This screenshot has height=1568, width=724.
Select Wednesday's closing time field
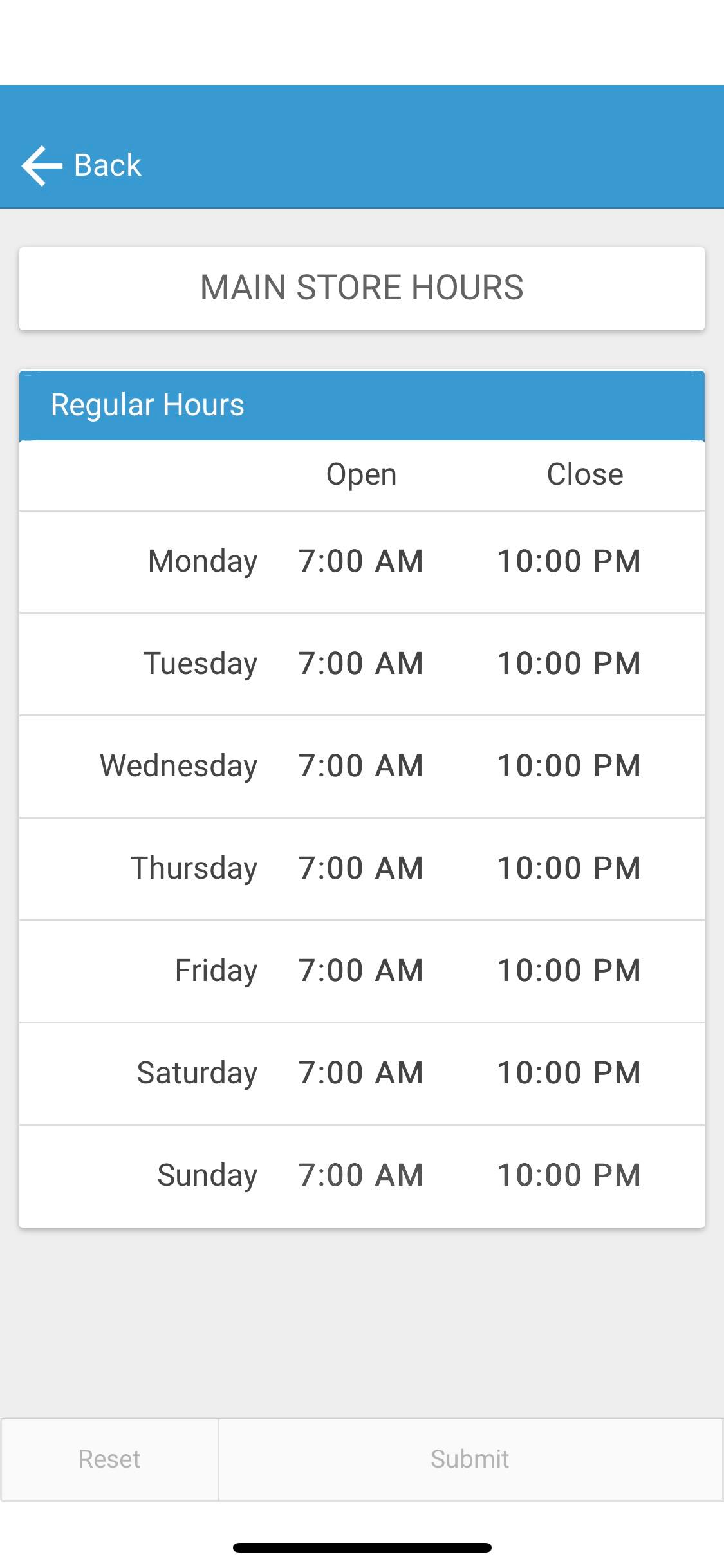coord(569,765)
